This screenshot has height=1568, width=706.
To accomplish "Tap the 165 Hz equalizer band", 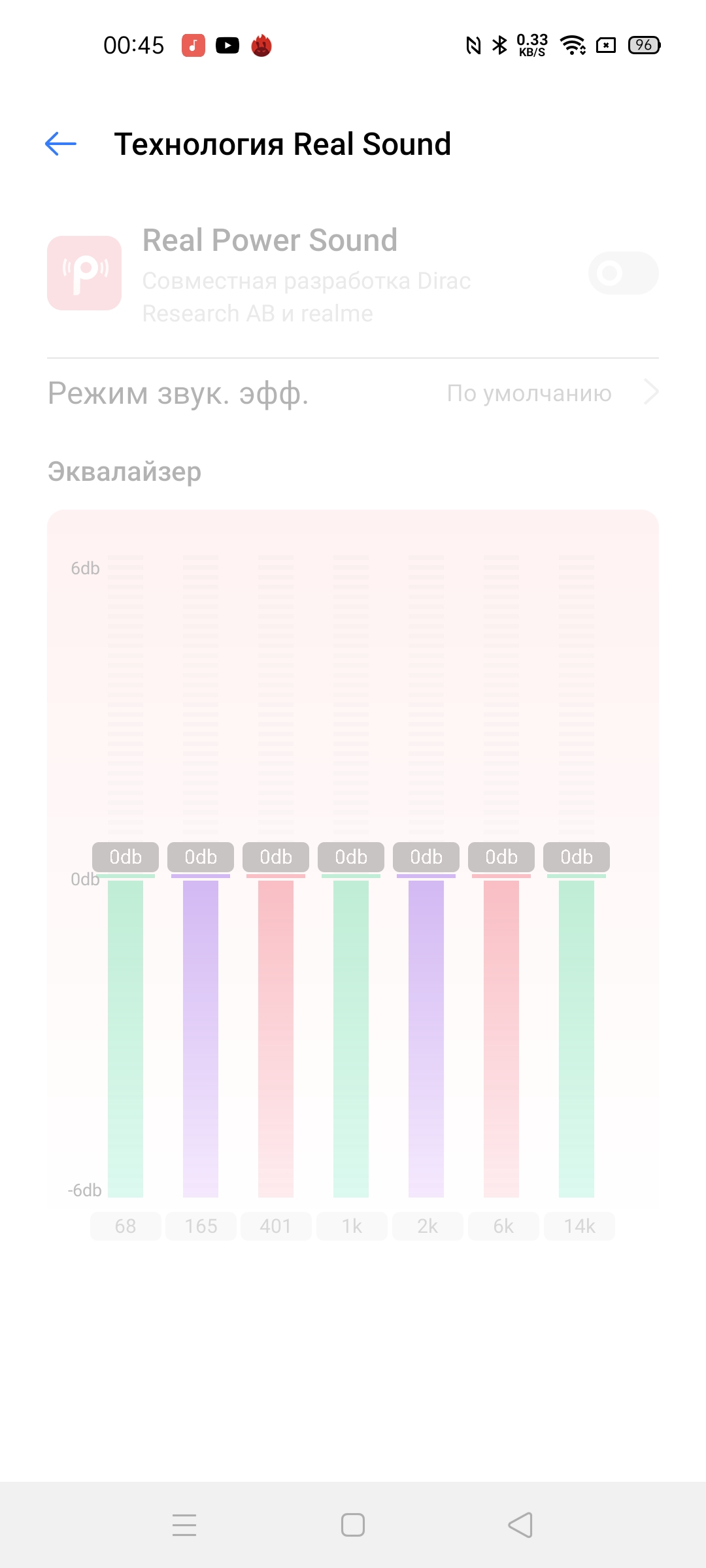I will click(x=201, y=1226).
